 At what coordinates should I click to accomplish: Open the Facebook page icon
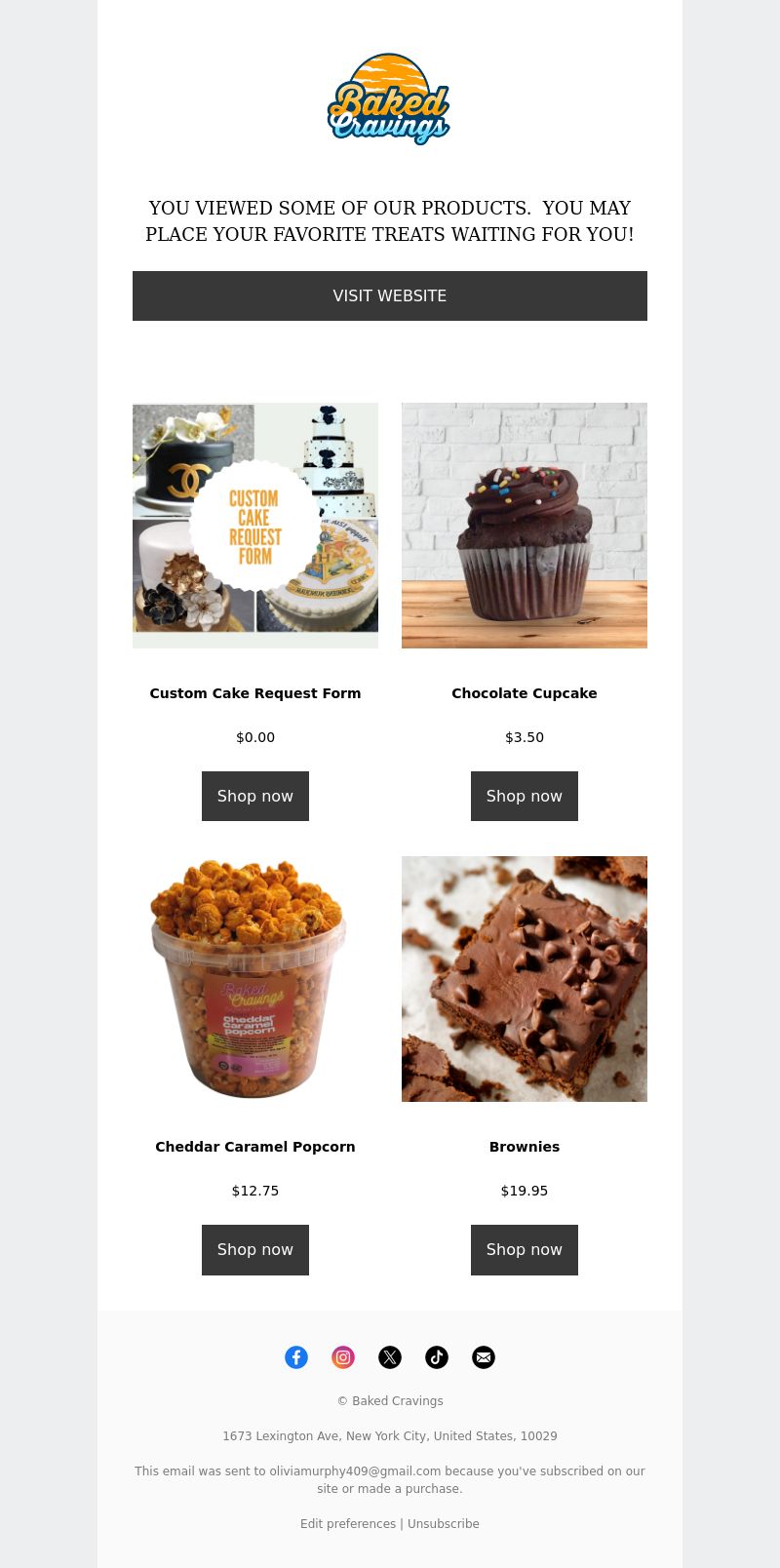(x=296, y=1357)
